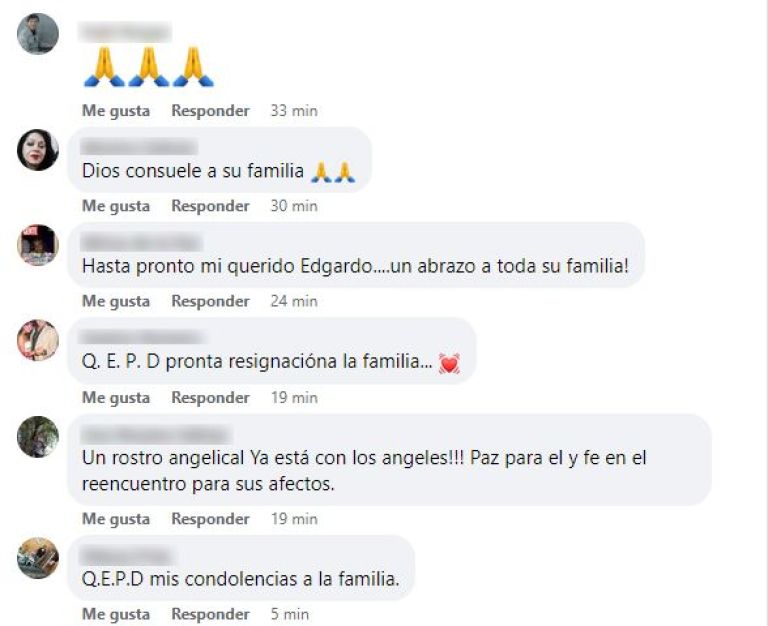Like the 'Q. E. P. D pronta resignacióna' comment
This screenshot has height=626, width=768.
point(116,398)
